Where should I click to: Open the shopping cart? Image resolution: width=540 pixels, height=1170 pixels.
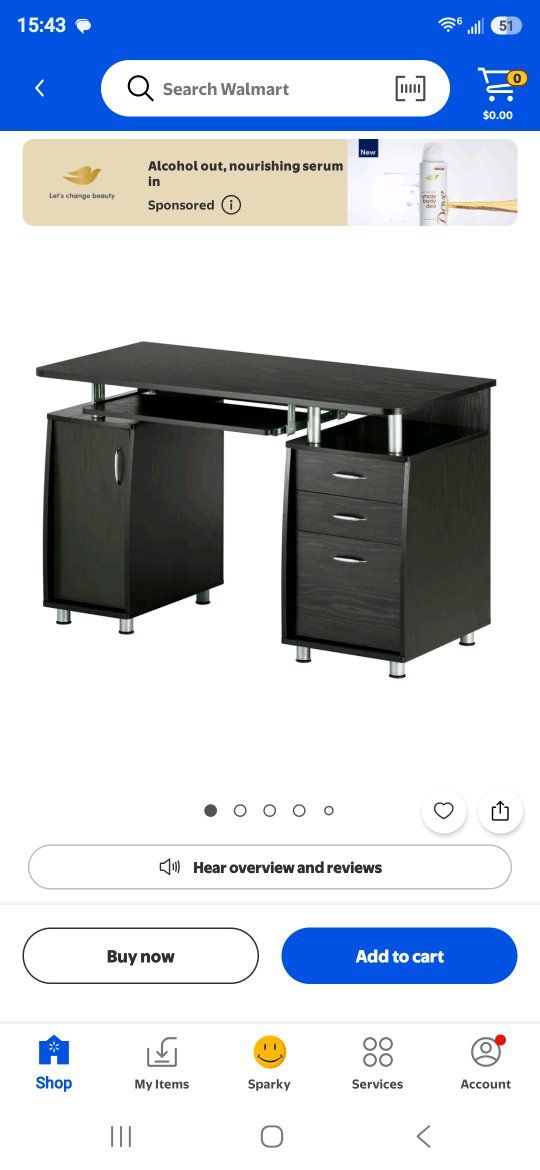[x=497, y=94]
